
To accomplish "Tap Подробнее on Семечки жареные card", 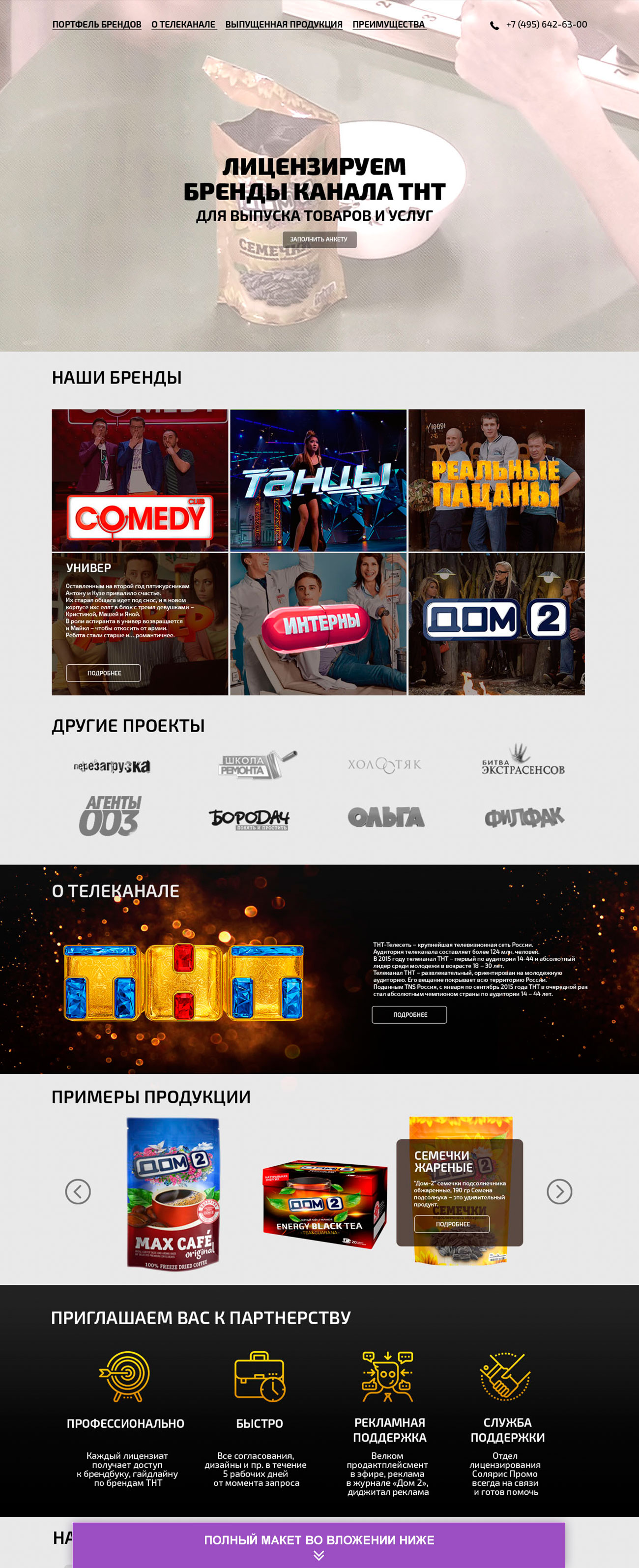I will [452, 1224].
